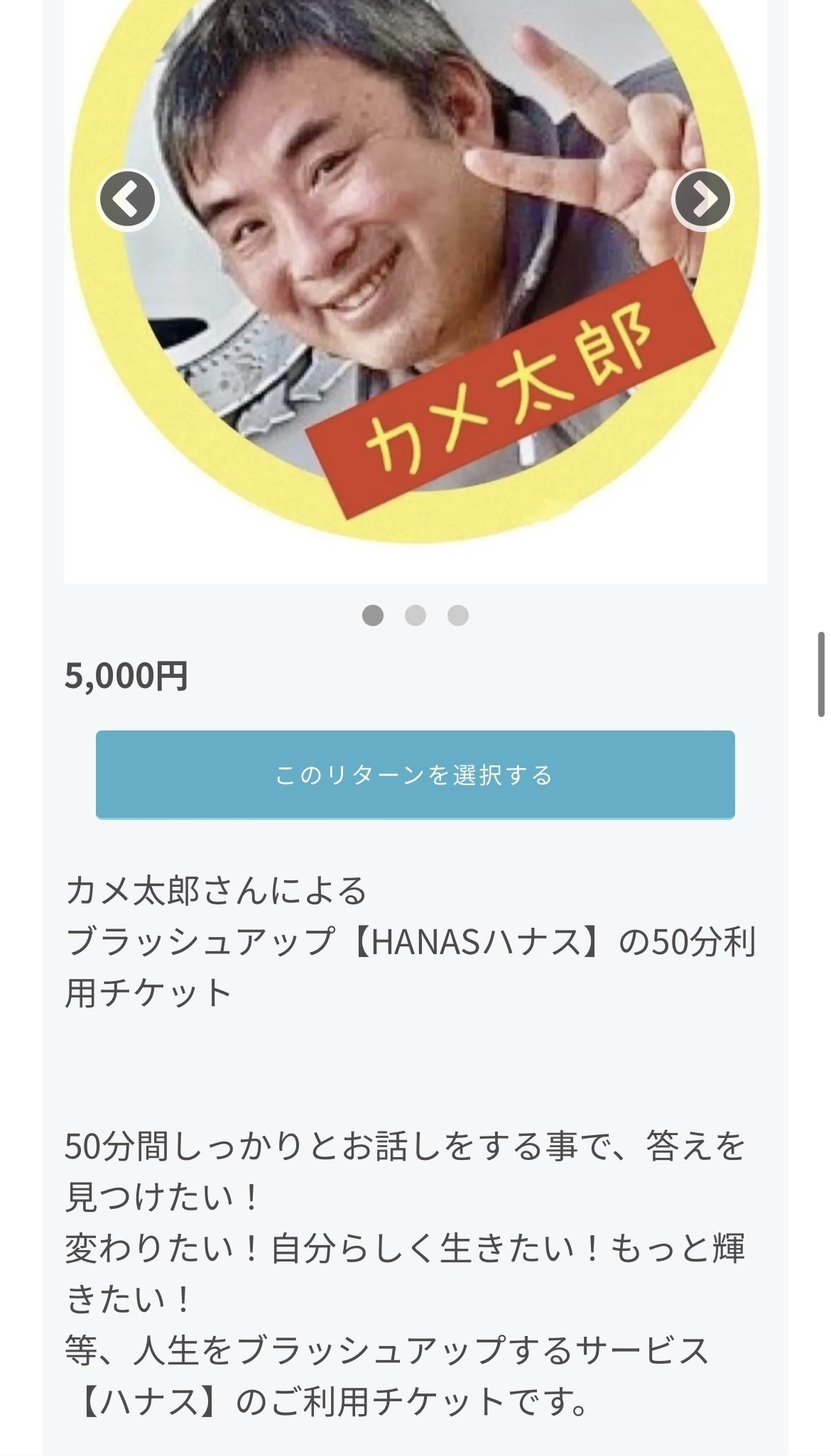This screenshot has height=1456, width=831.
Task: Show the previous image in the carousel
Action: [x=128, y=200]
